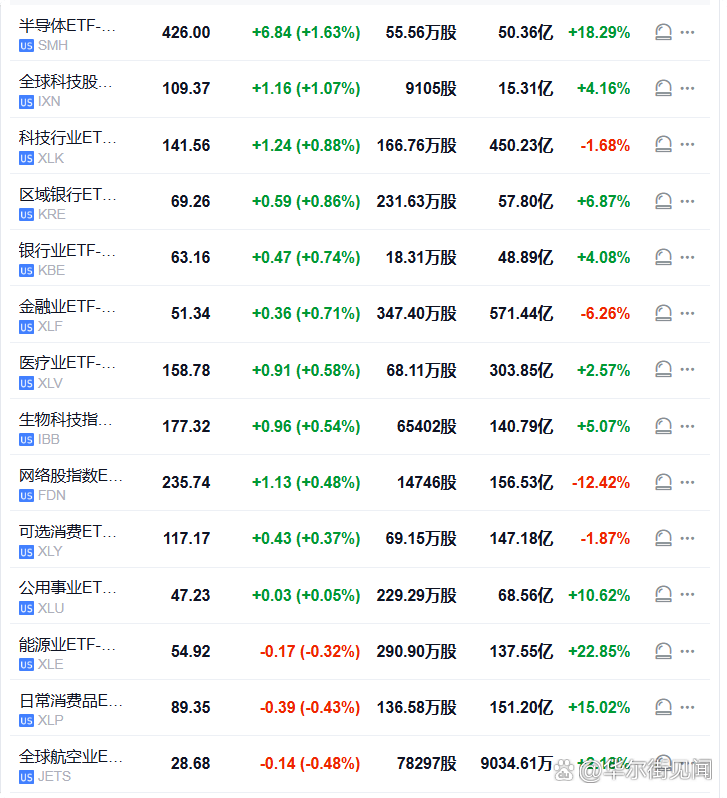This screenshot has width=727, height=798.
Task: Open the overflow menu on XLU row
Action: 687,596
